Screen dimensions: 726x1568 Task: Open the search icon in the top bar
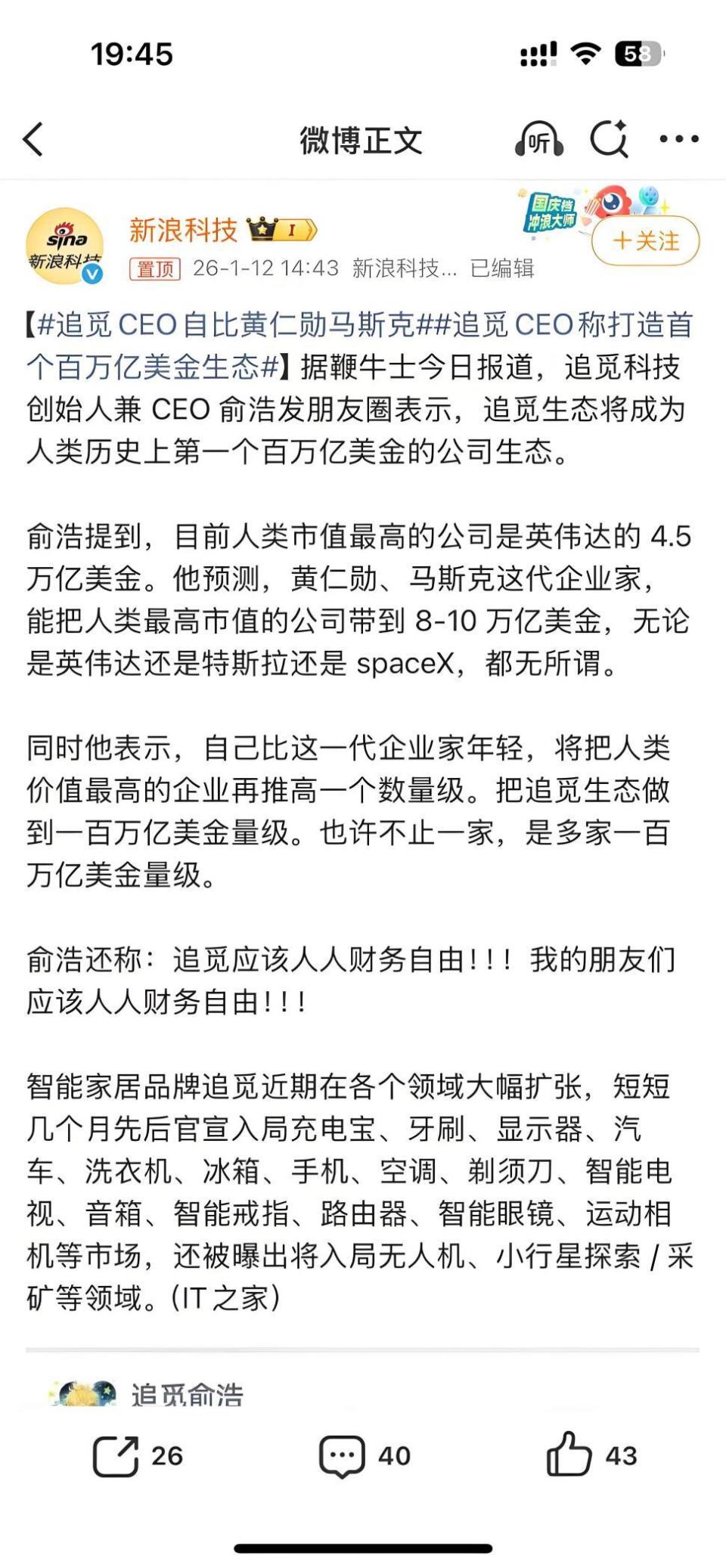coord(609,139)
